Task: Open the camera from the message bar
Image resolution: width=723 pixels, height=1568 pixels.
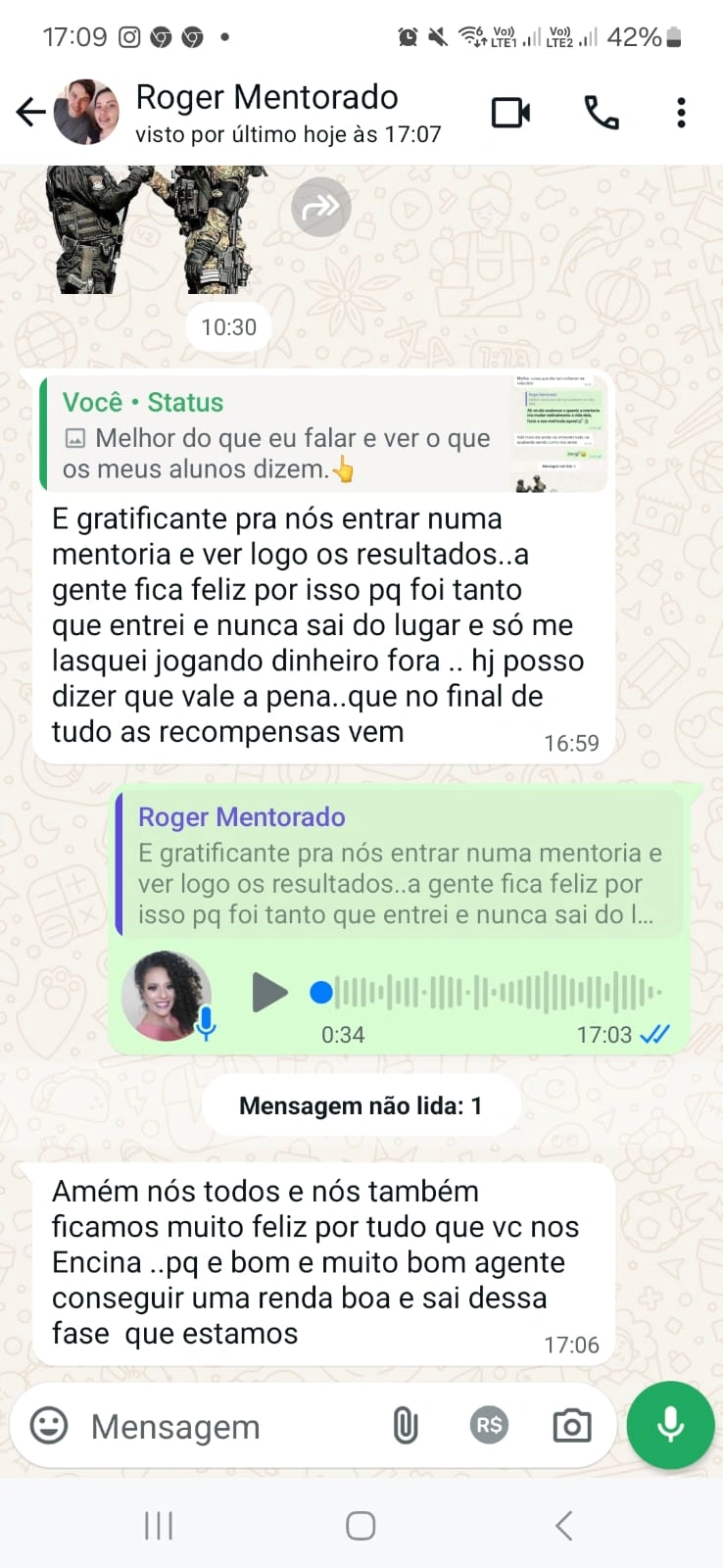Action: [x=572, y=1425]
